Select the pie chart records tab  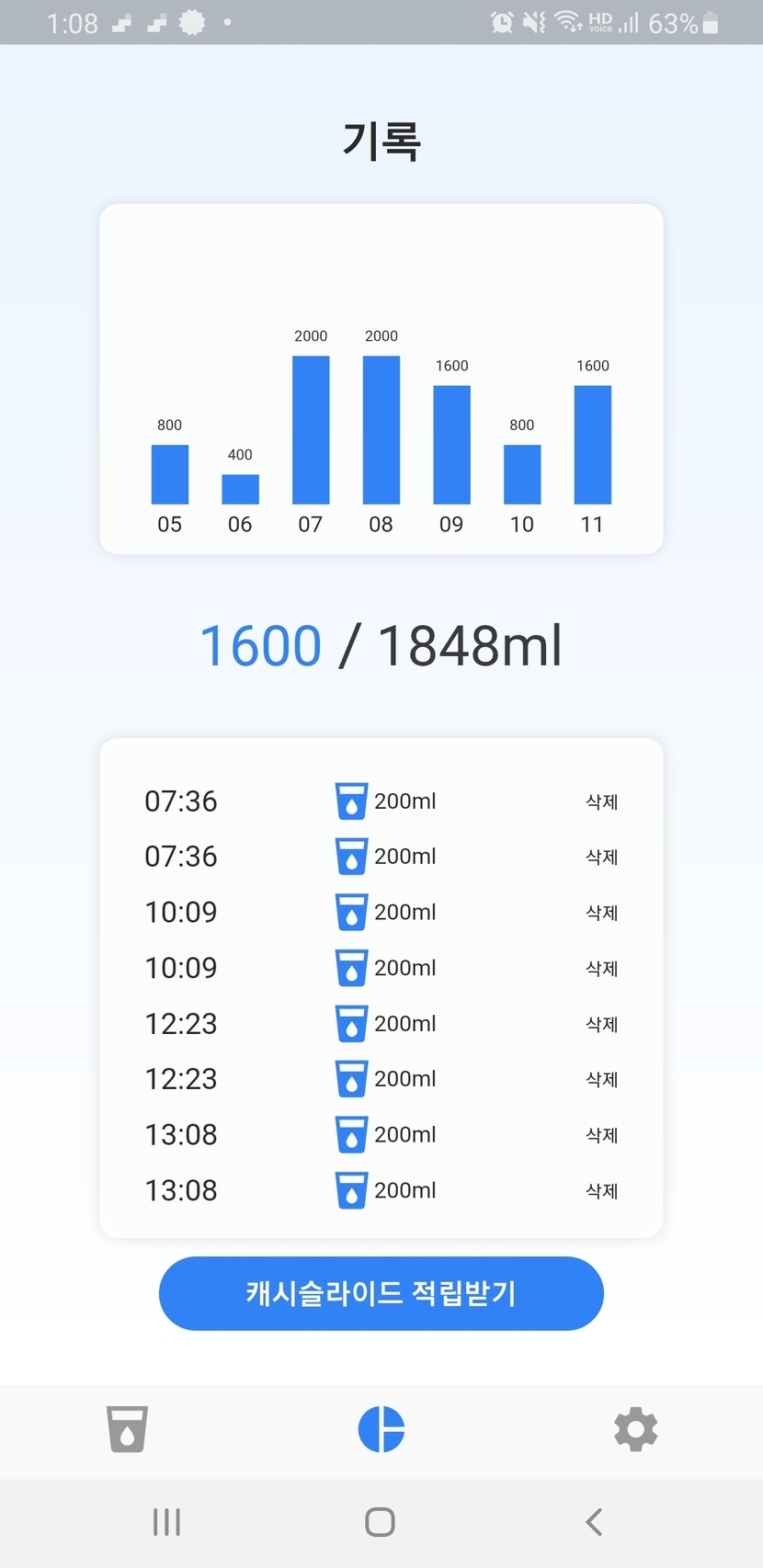pos(381,1429)
